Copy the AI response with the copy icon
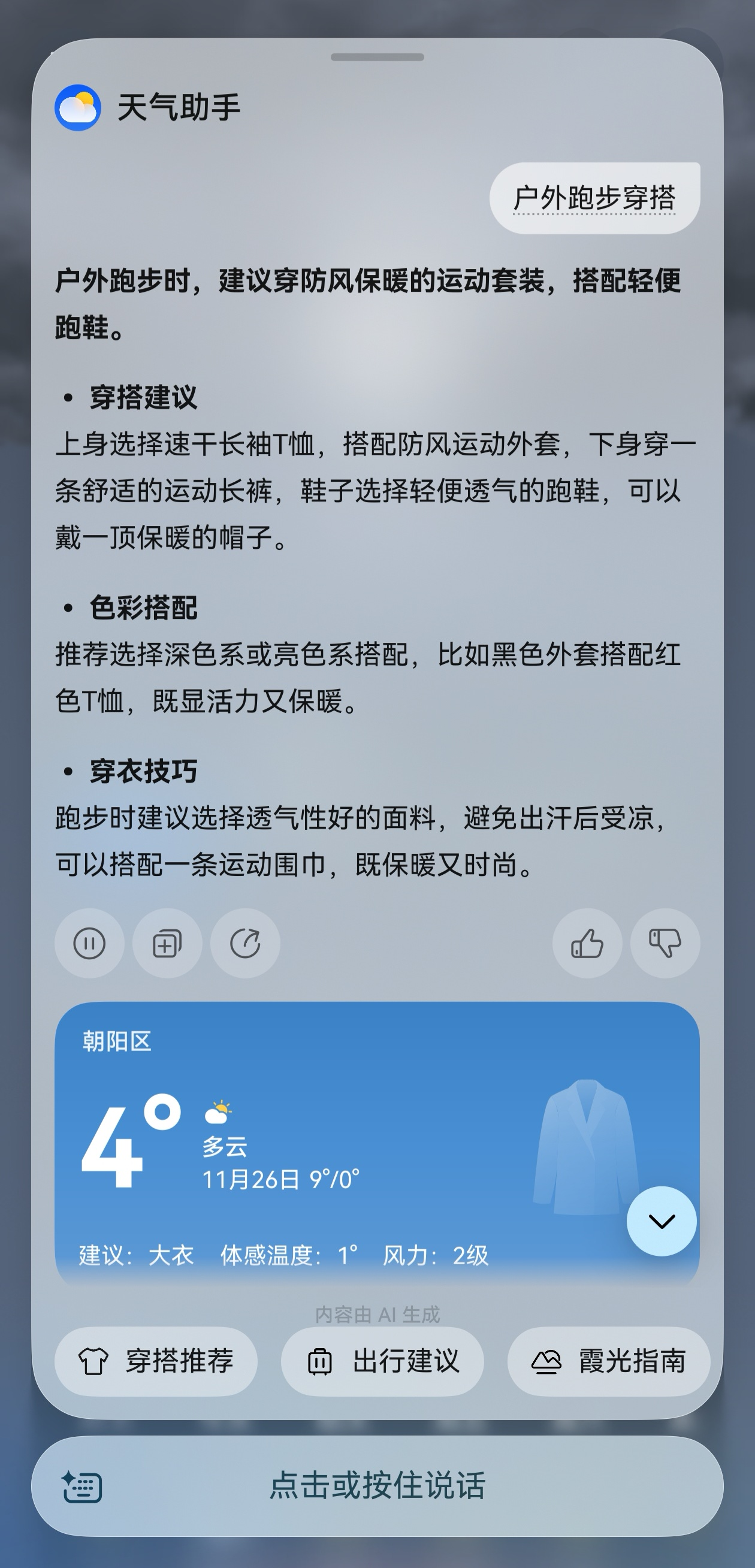755x1568 pixels. 166,944
